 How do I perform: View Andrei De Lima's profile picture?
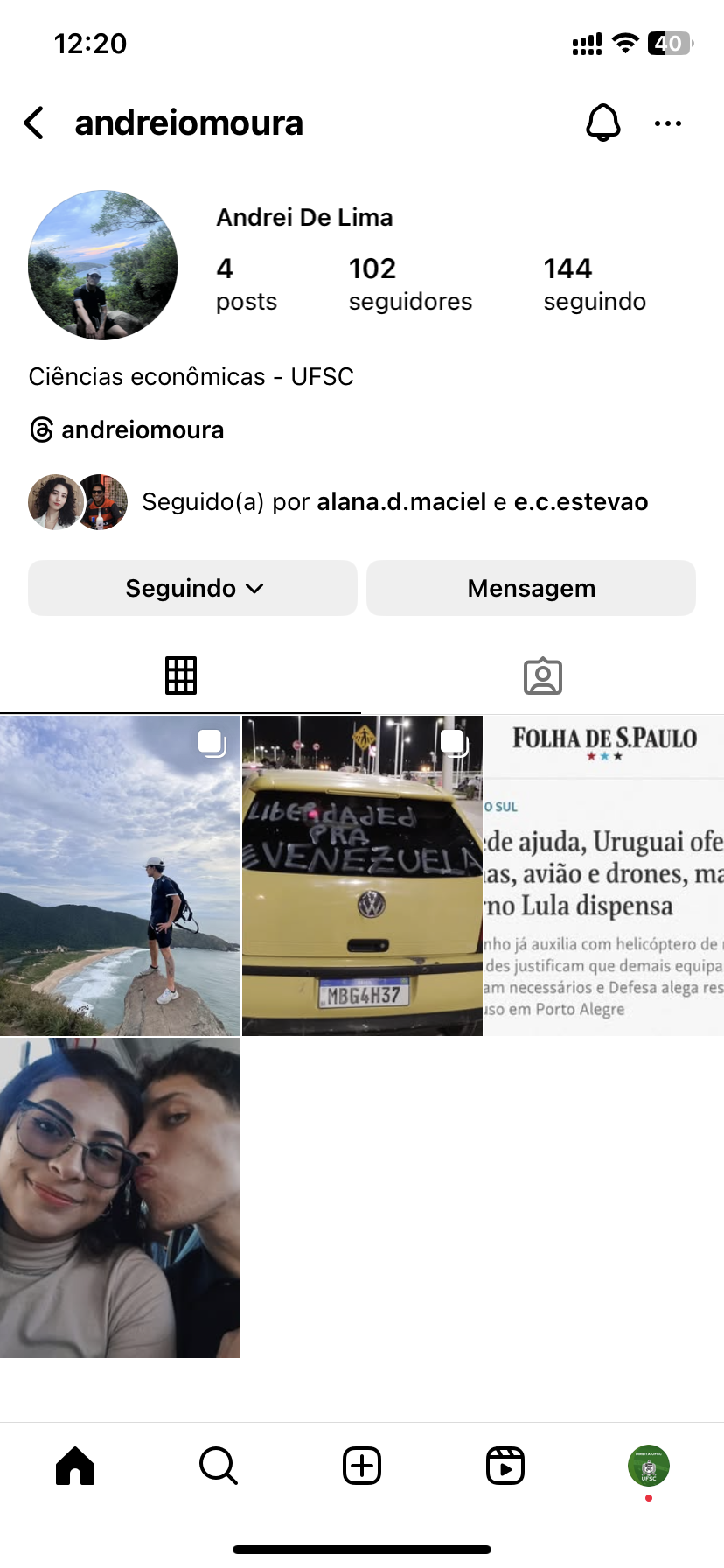coord(103,265)
